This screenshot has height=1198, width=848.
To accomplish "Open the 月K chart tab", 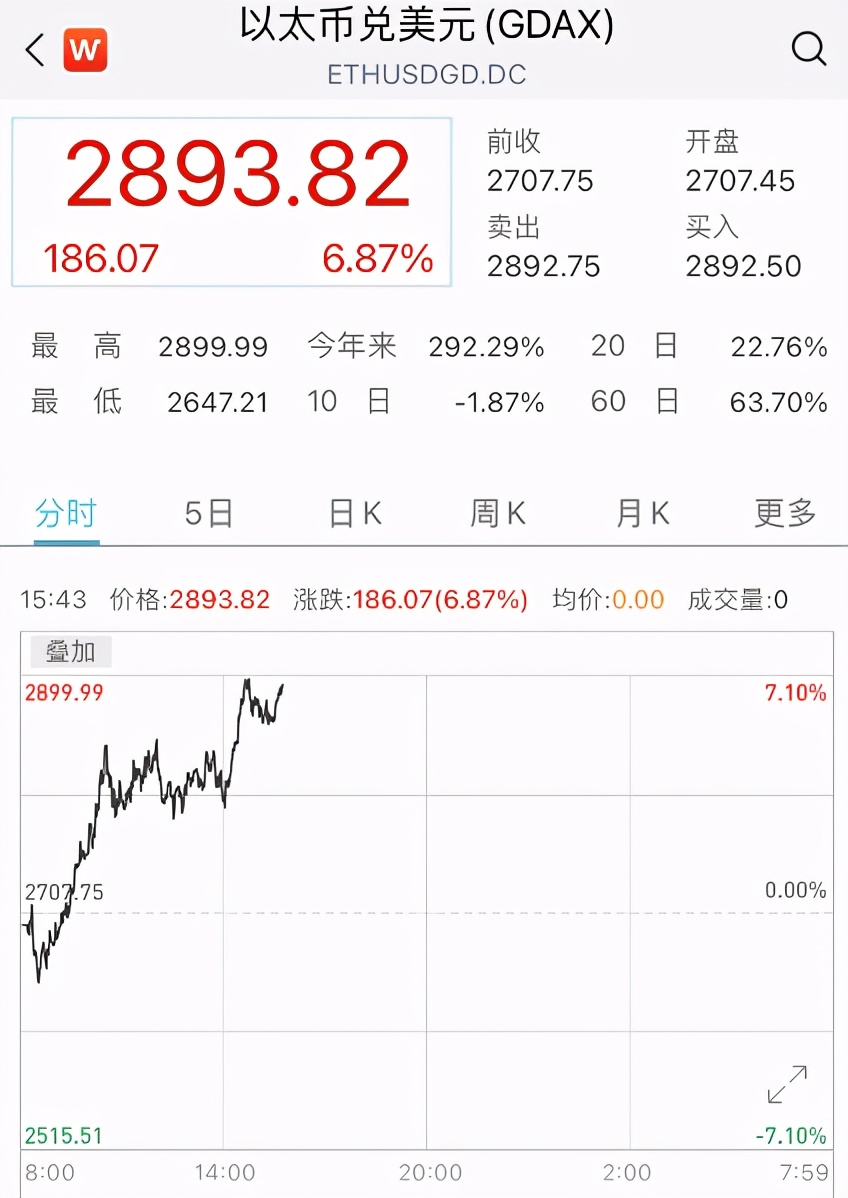I will 642,514.
